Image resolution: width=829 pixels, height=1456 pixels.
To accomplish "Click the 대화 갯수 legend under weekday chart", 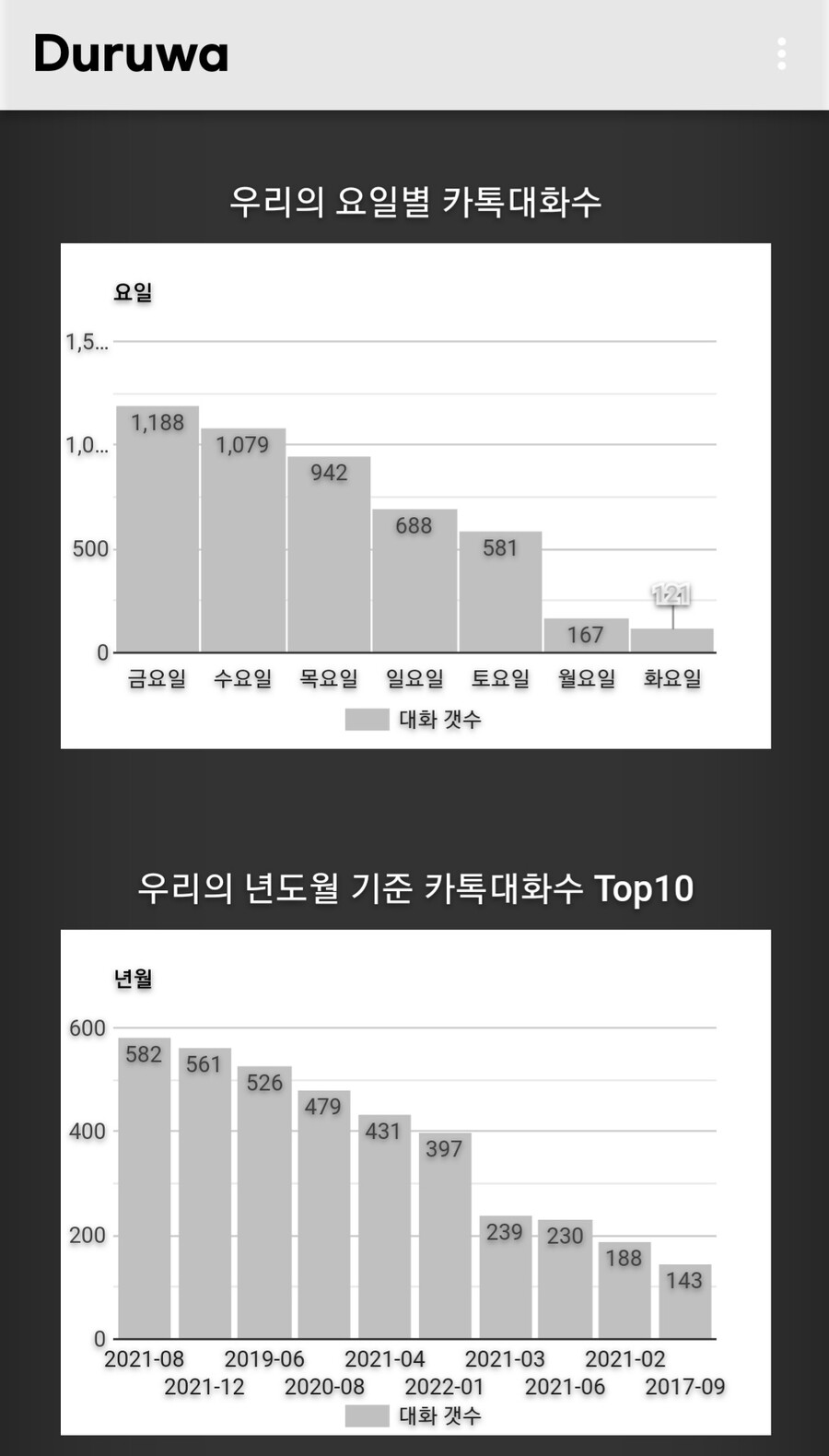I will coord(414,719).
